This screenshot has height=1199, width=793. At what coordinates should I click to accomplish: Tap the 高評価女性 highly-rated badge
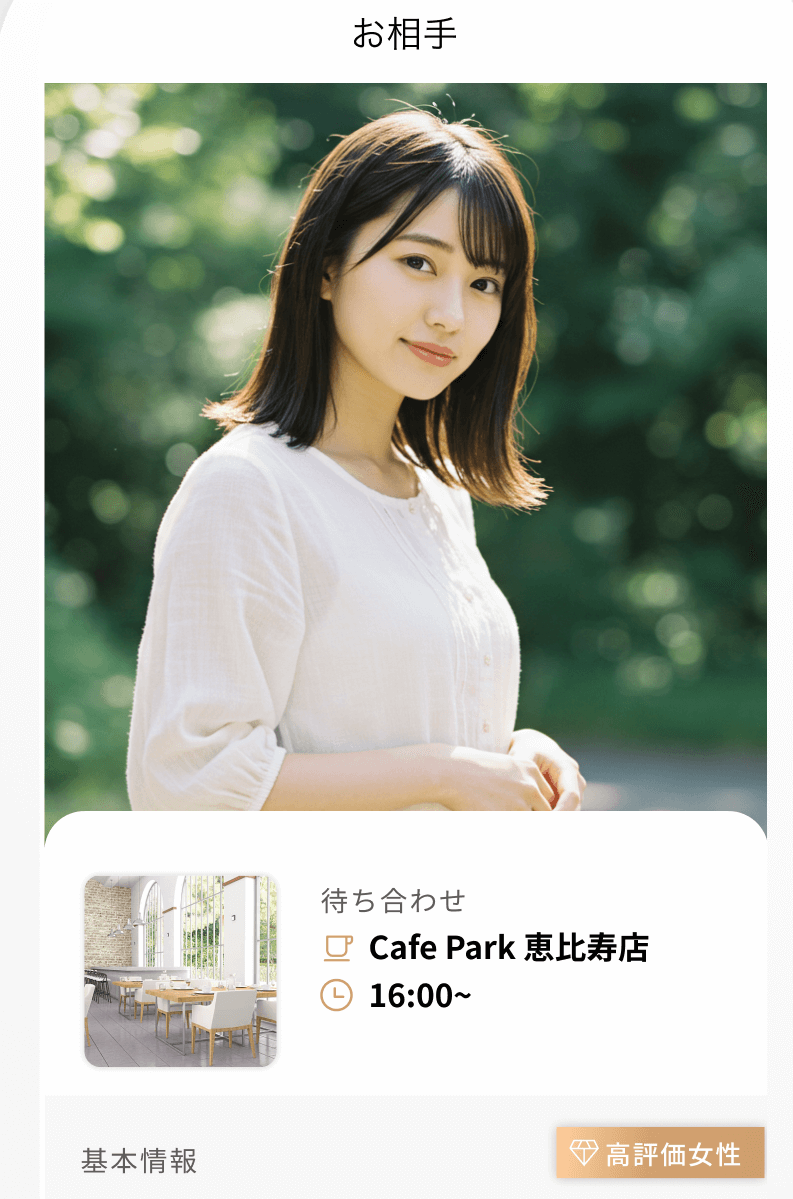[x=660, y=1152]
